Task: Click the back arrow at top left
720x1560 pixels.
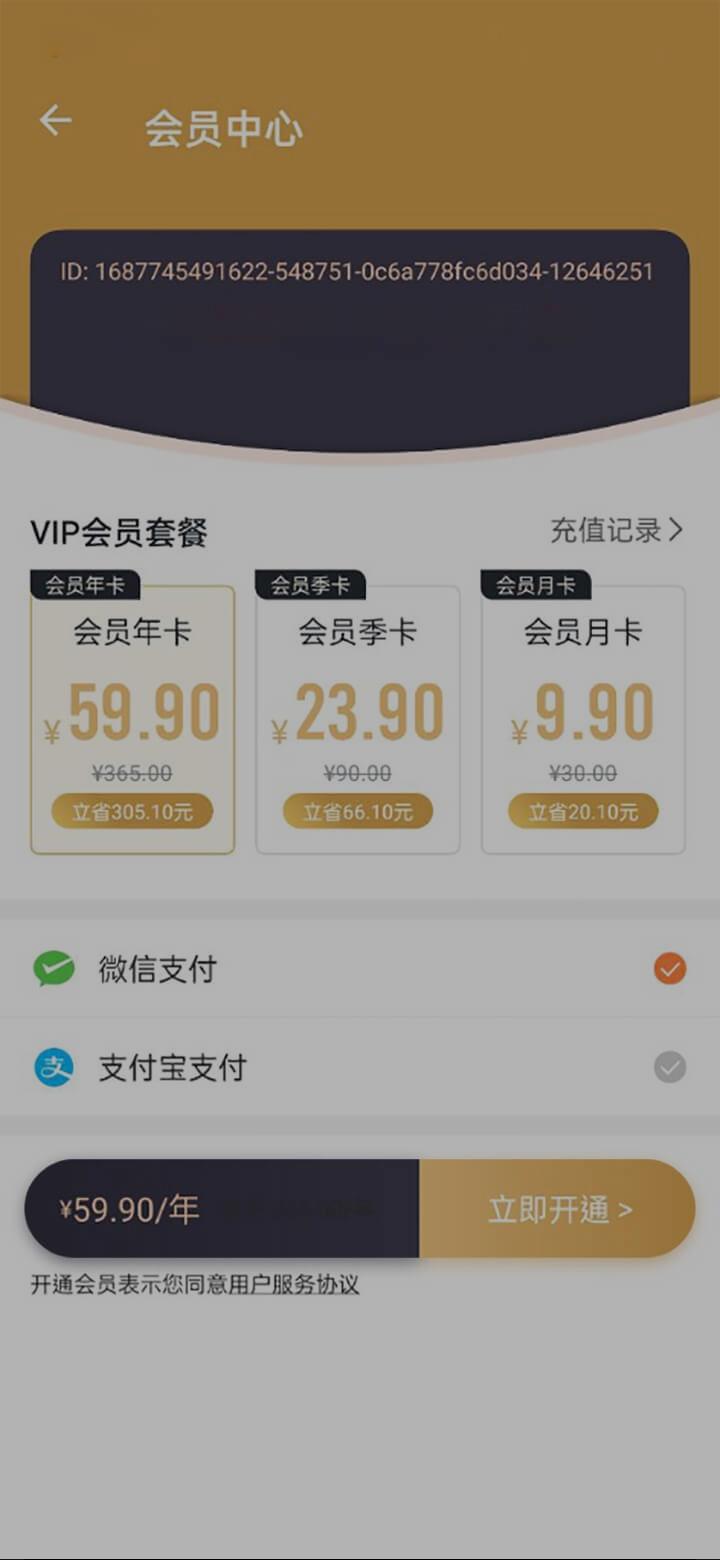Action: click(55, 120)
